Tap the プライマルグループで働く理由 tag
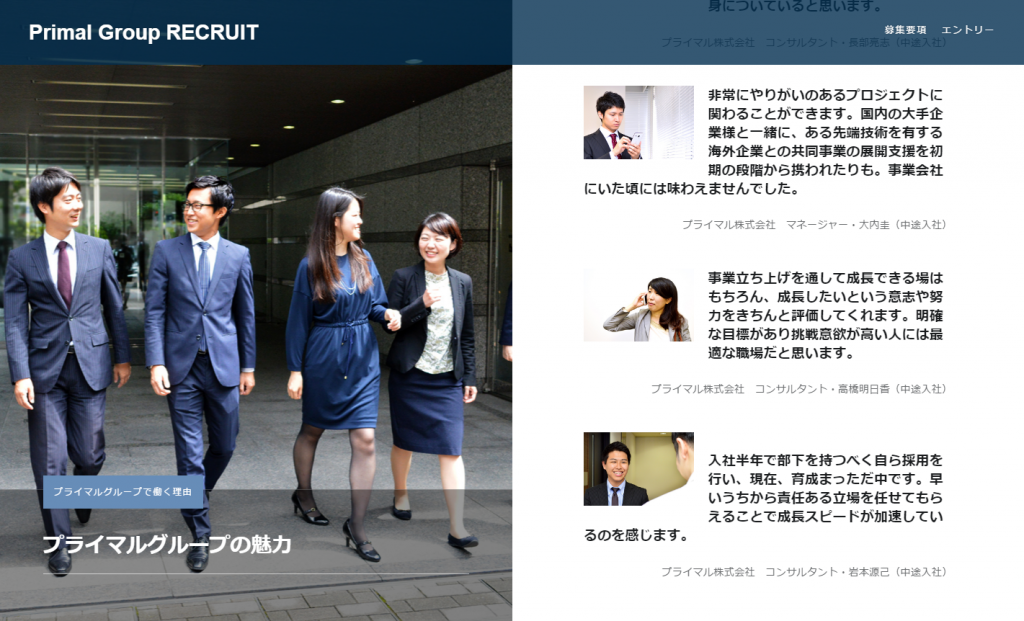The height and width of the screenshot is (621, 1024). pos(124,492)
